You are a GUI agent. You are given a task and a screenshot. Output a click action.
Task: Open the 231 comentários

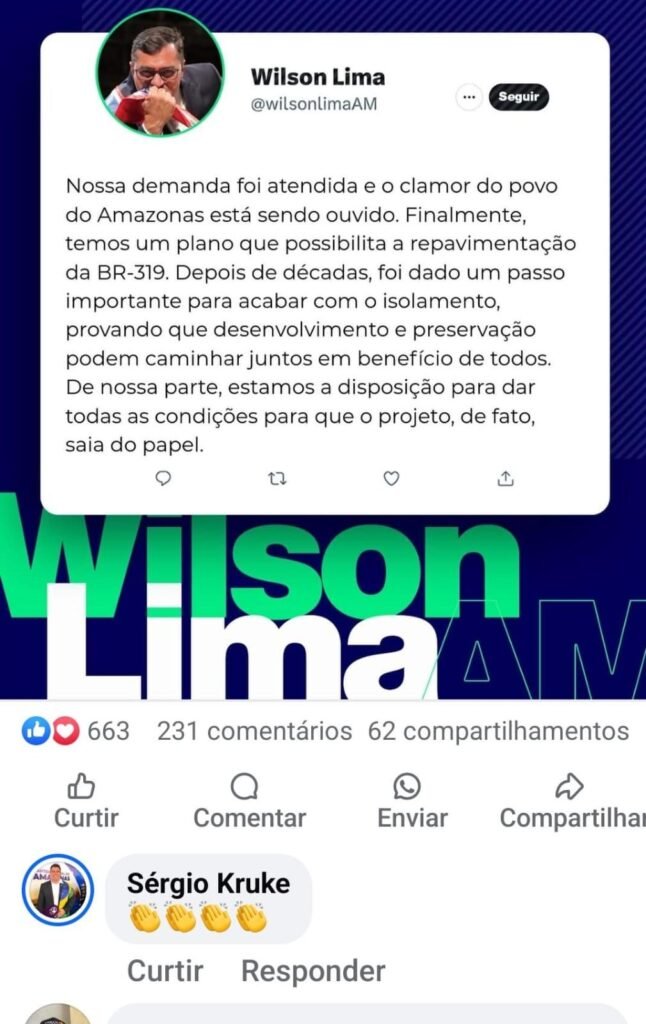tap(254, 731)
